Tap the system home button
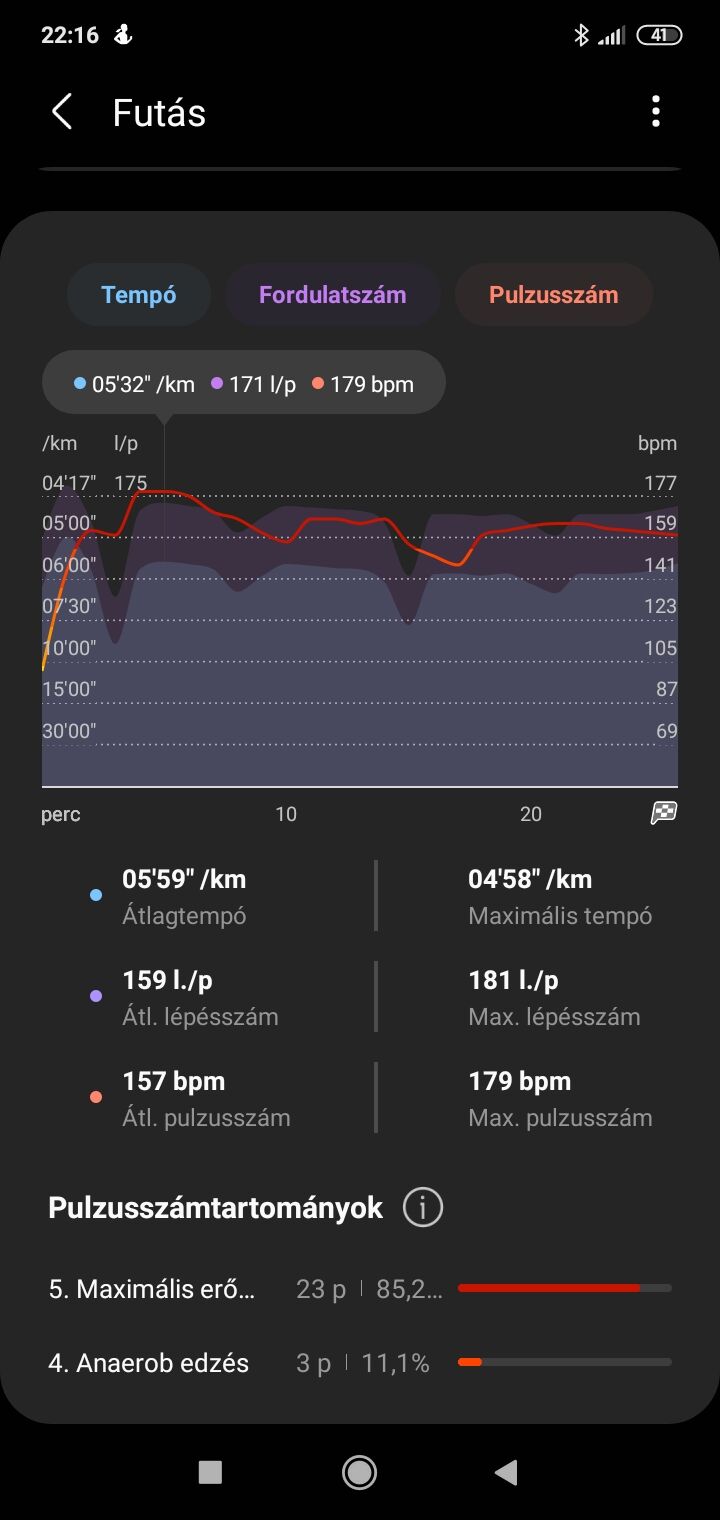Screen dimensions: 720x1520 359,1472
